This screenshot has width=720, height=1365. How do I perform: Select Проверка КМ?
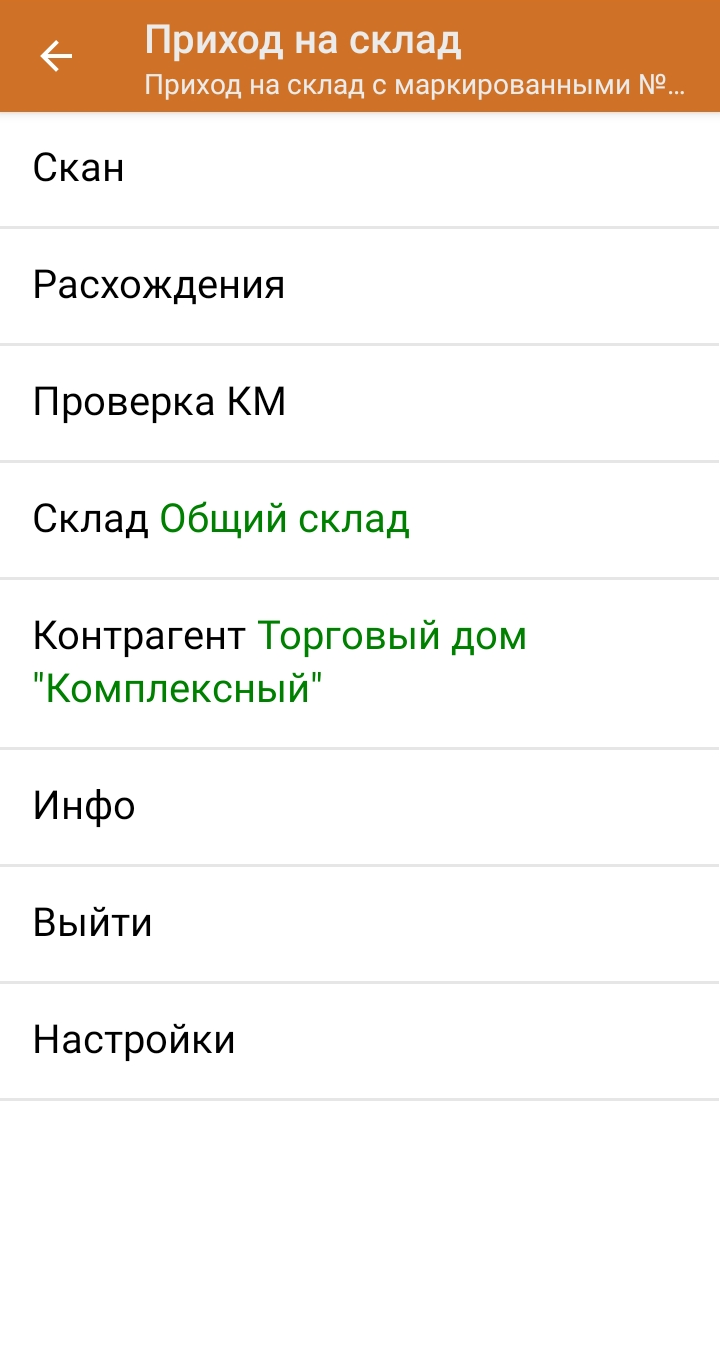(x=360, y=403)
